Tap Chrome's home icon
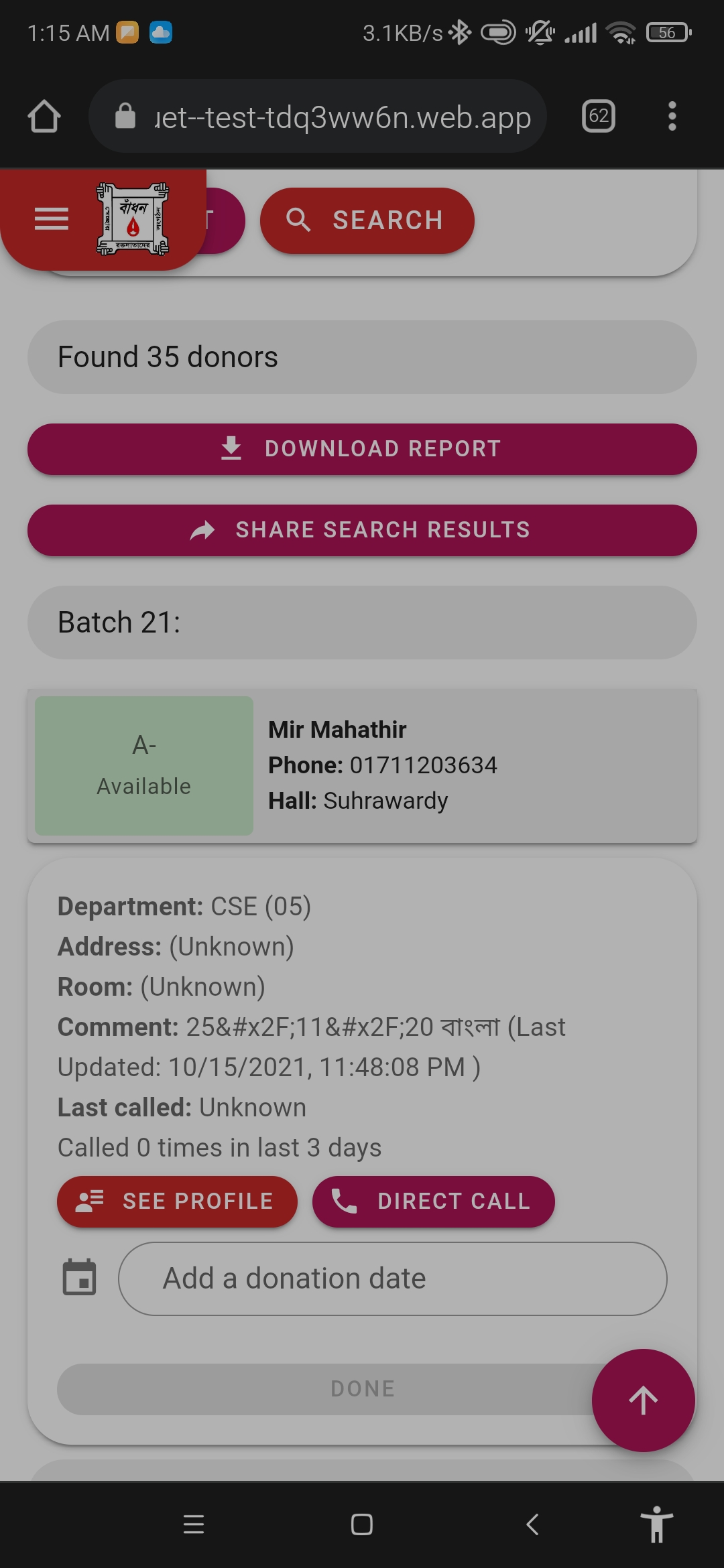724x1568 pixels. (44, 115)
